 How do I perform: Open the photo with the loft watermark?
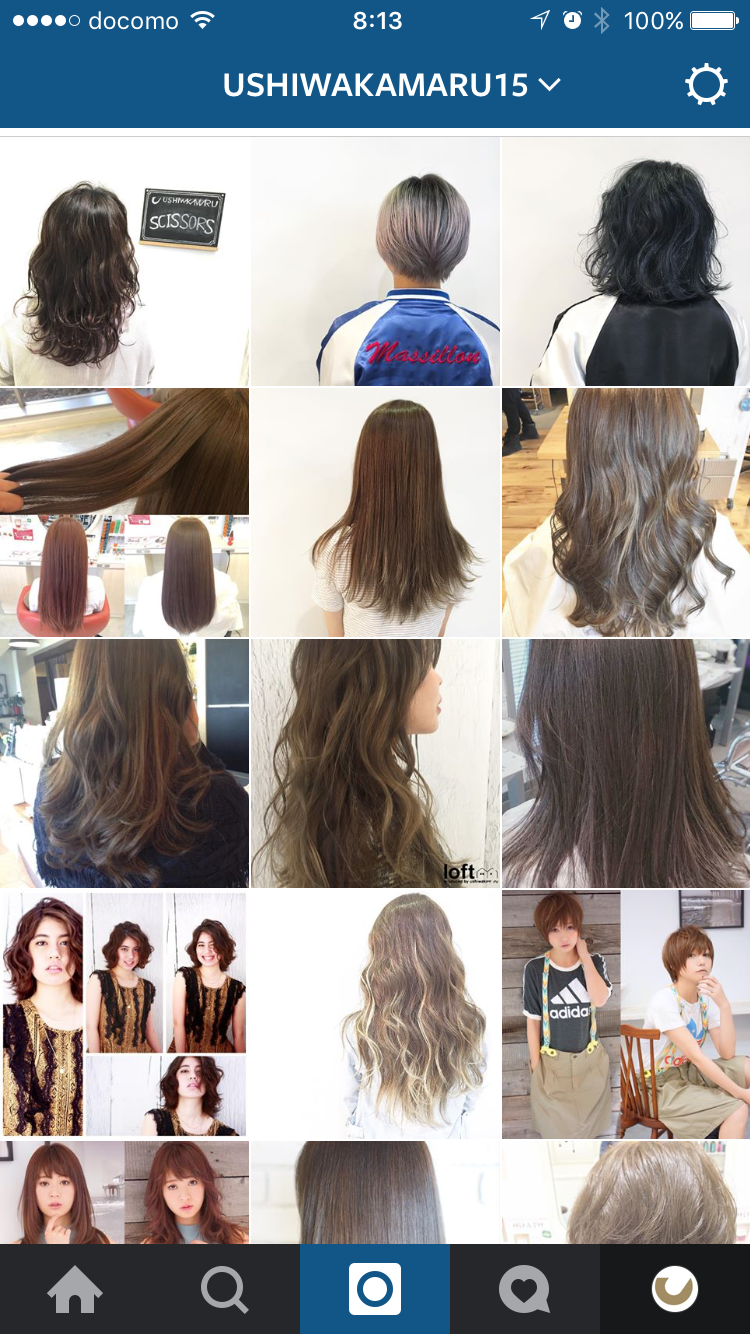coord(375,763)
